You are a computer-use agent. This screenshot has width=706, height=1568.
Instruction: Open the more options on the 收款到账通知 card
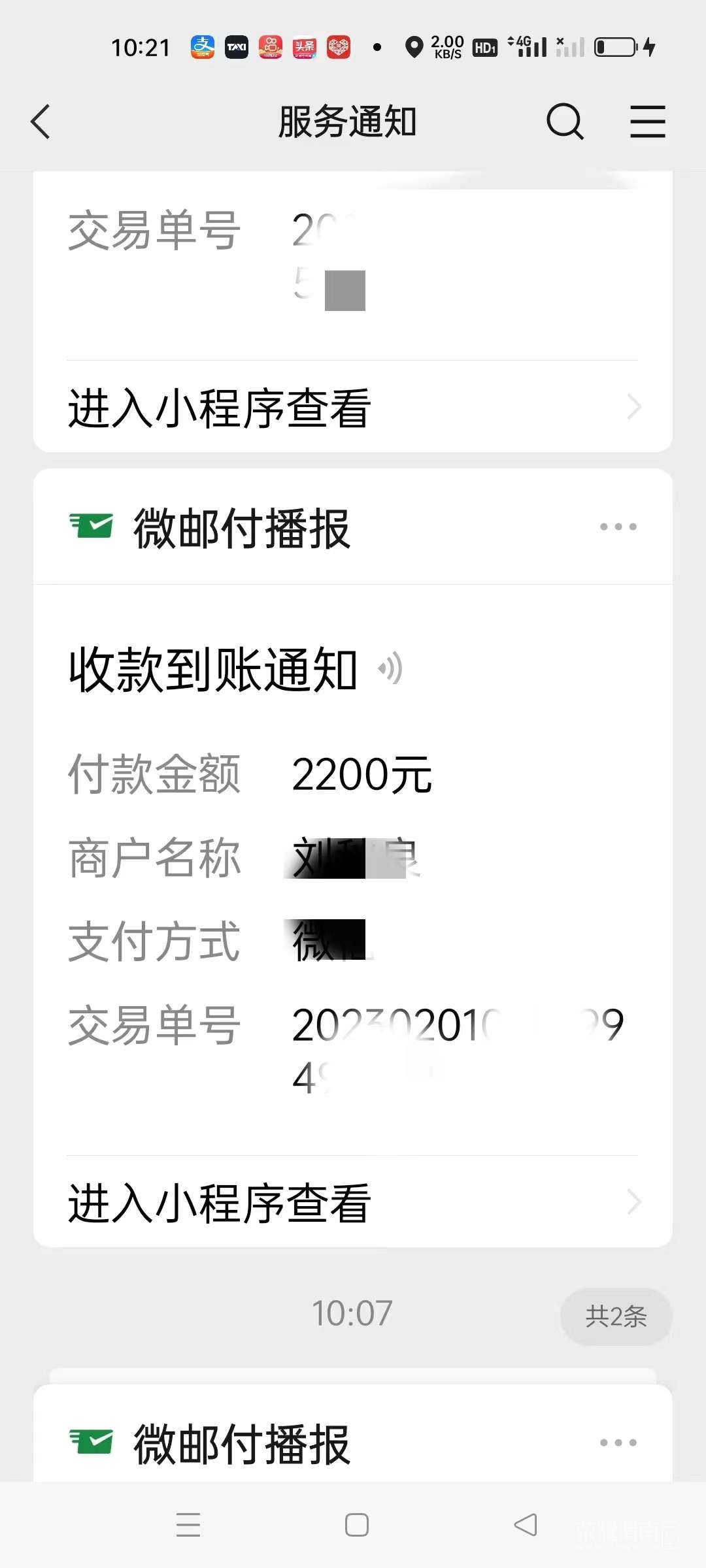[618, 527]
